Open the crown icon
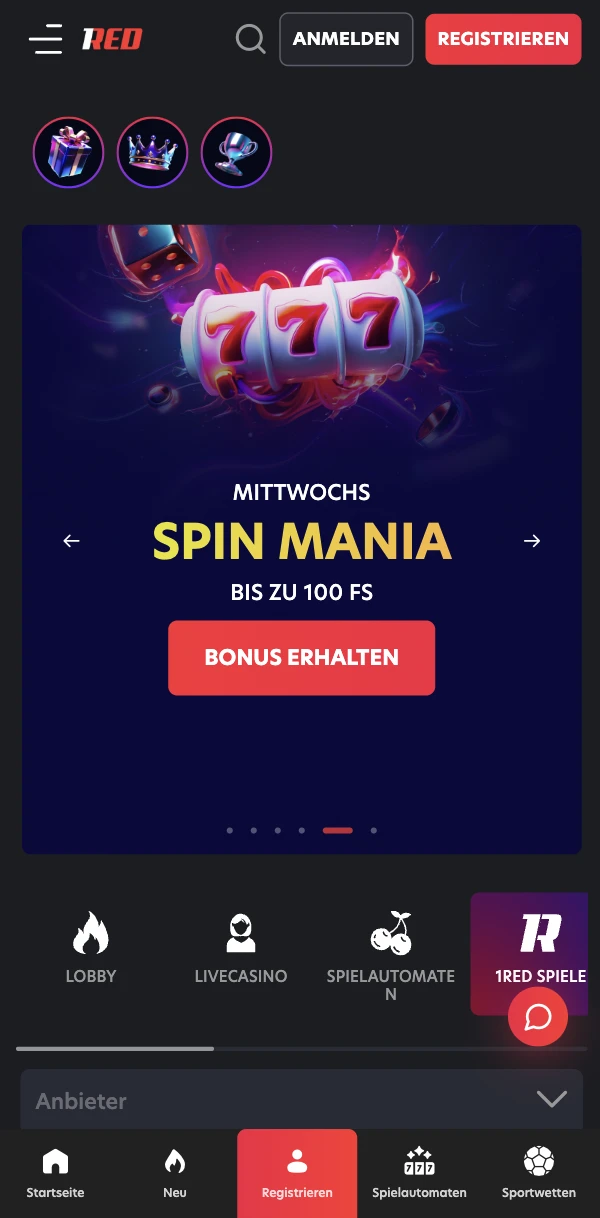Viewport: 600px width, 1218px height. pyautogui.click(x=152, y=153)
